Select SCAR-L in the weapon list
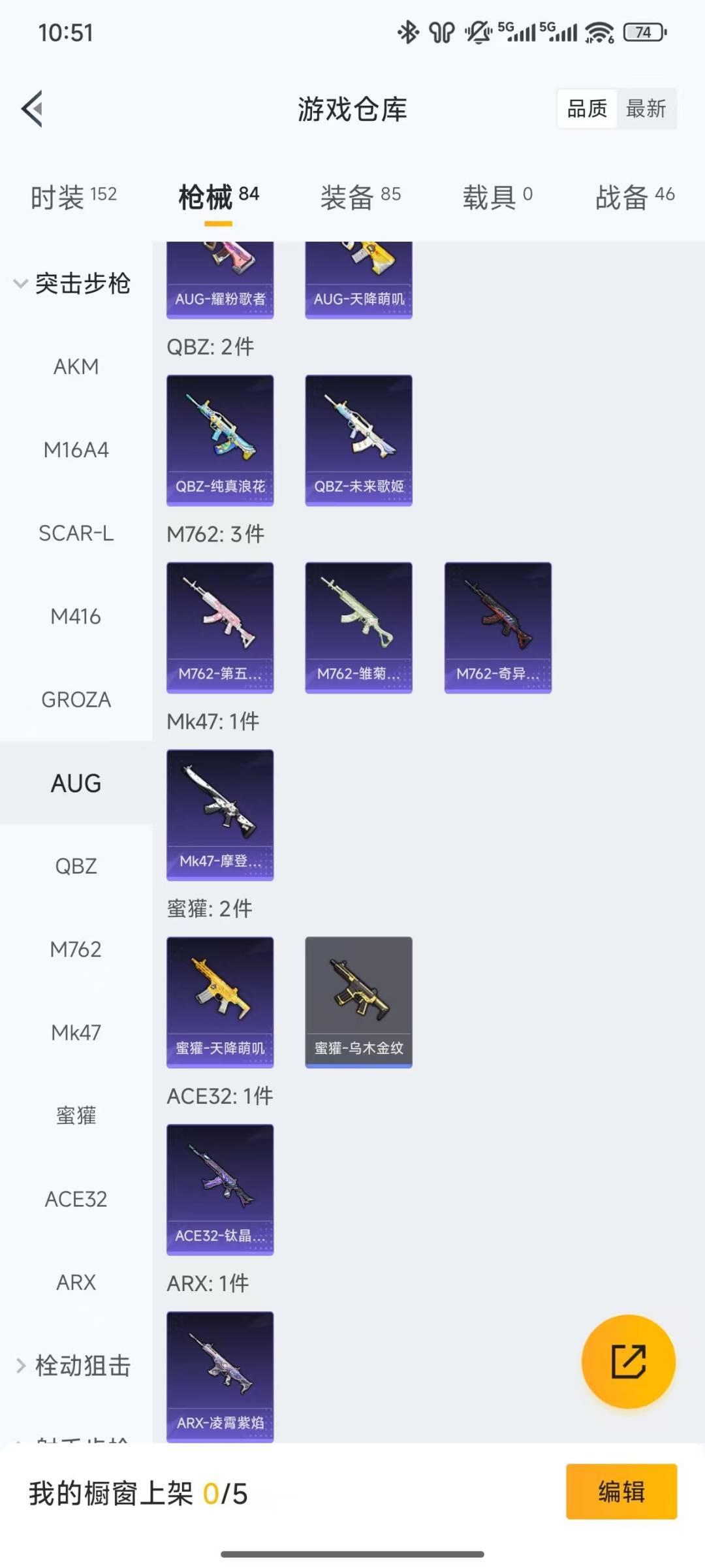The width and height of the screenshot is (705, 1568). click(x=76, y=533)
